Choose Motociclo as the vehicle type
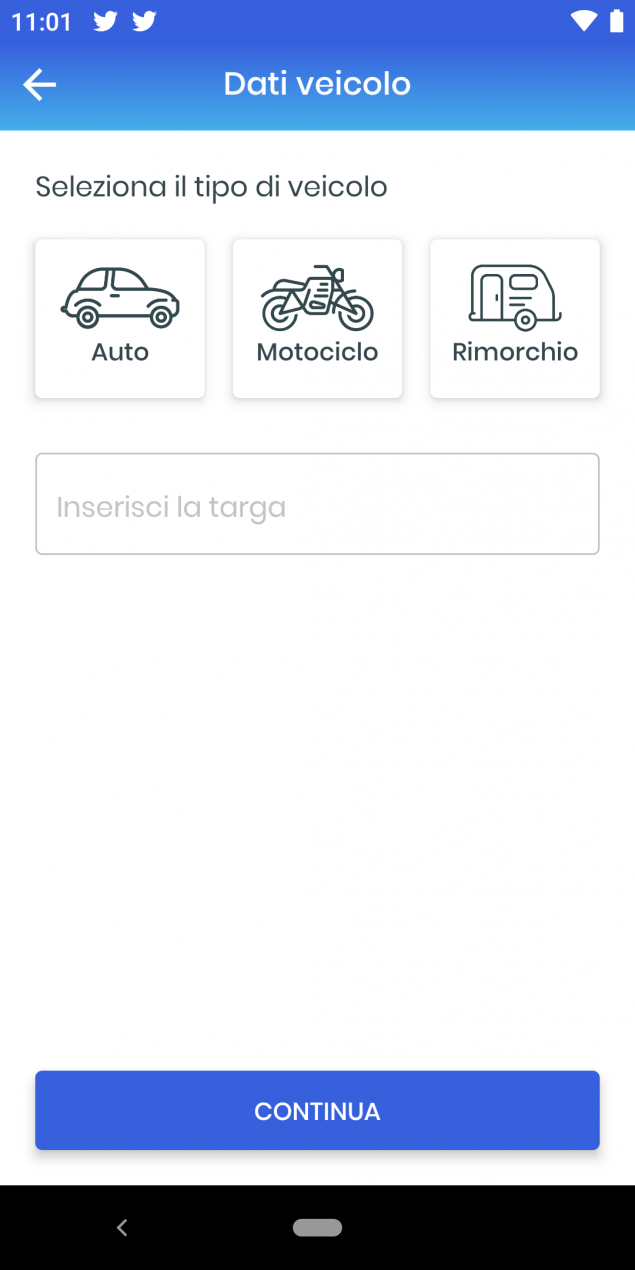 coord(317,318)
